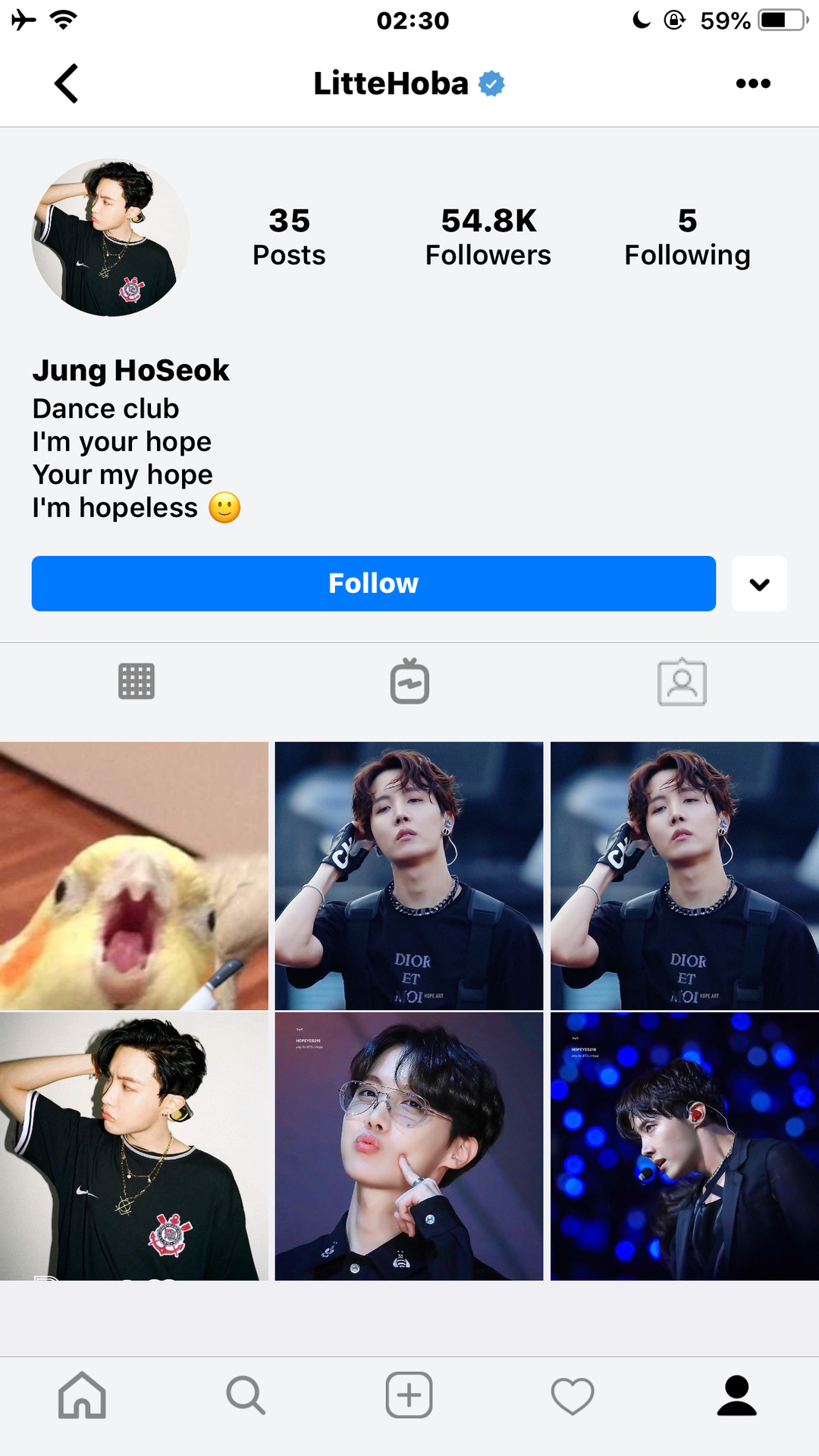Open the activity heart tab
Viewport: 819px width, 1456px height.
pos(573,1395)
